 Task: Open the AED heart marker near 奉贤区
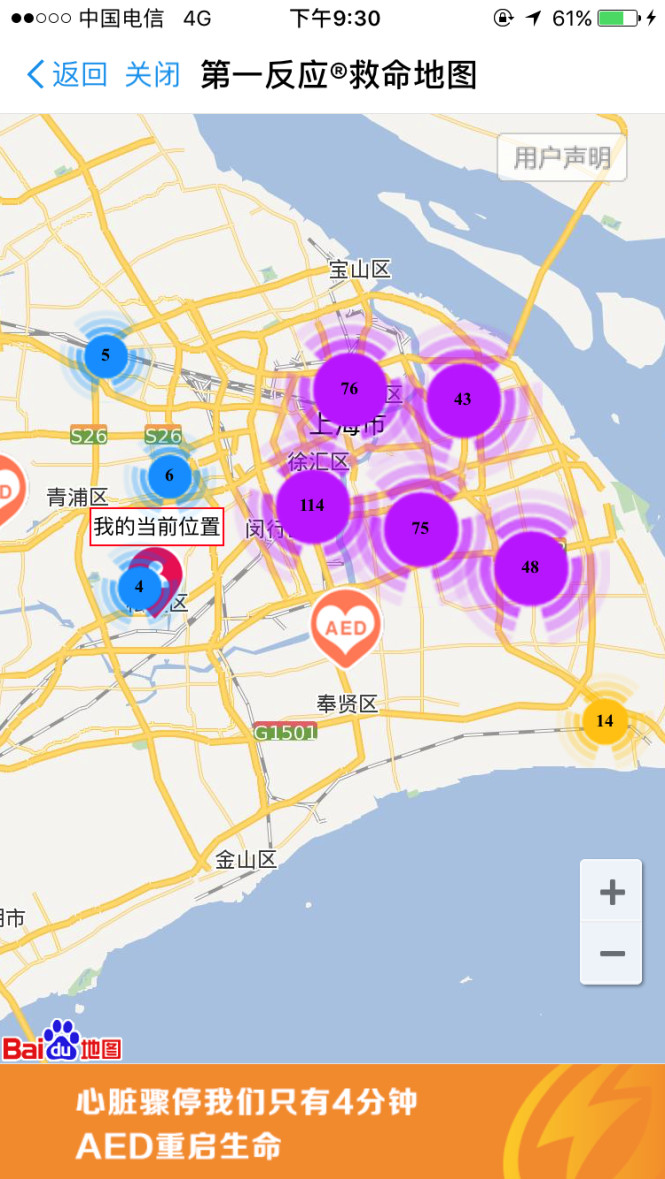tap(346, 625)
